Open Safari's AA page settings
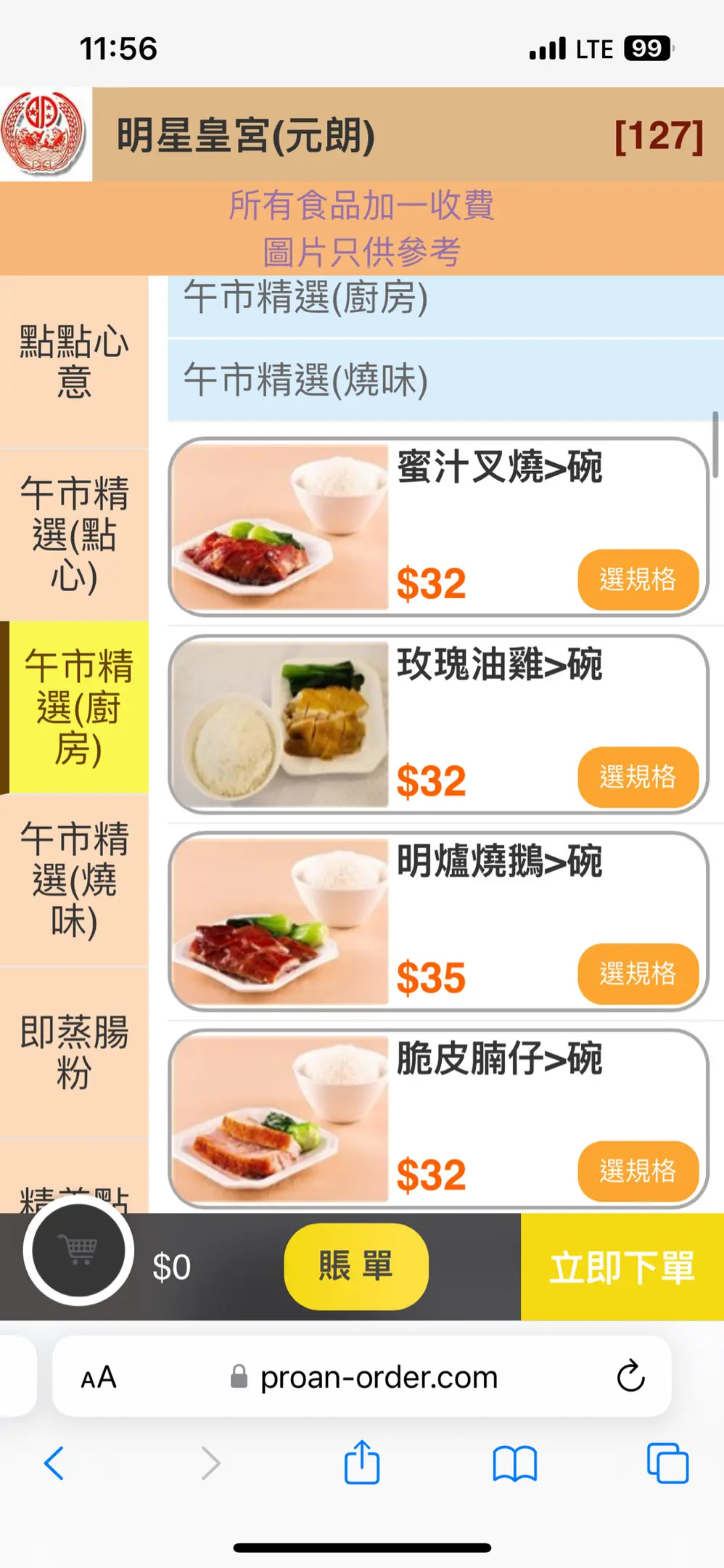Viewport: 724px width, 1568px height. click(x=99, y=1377)
